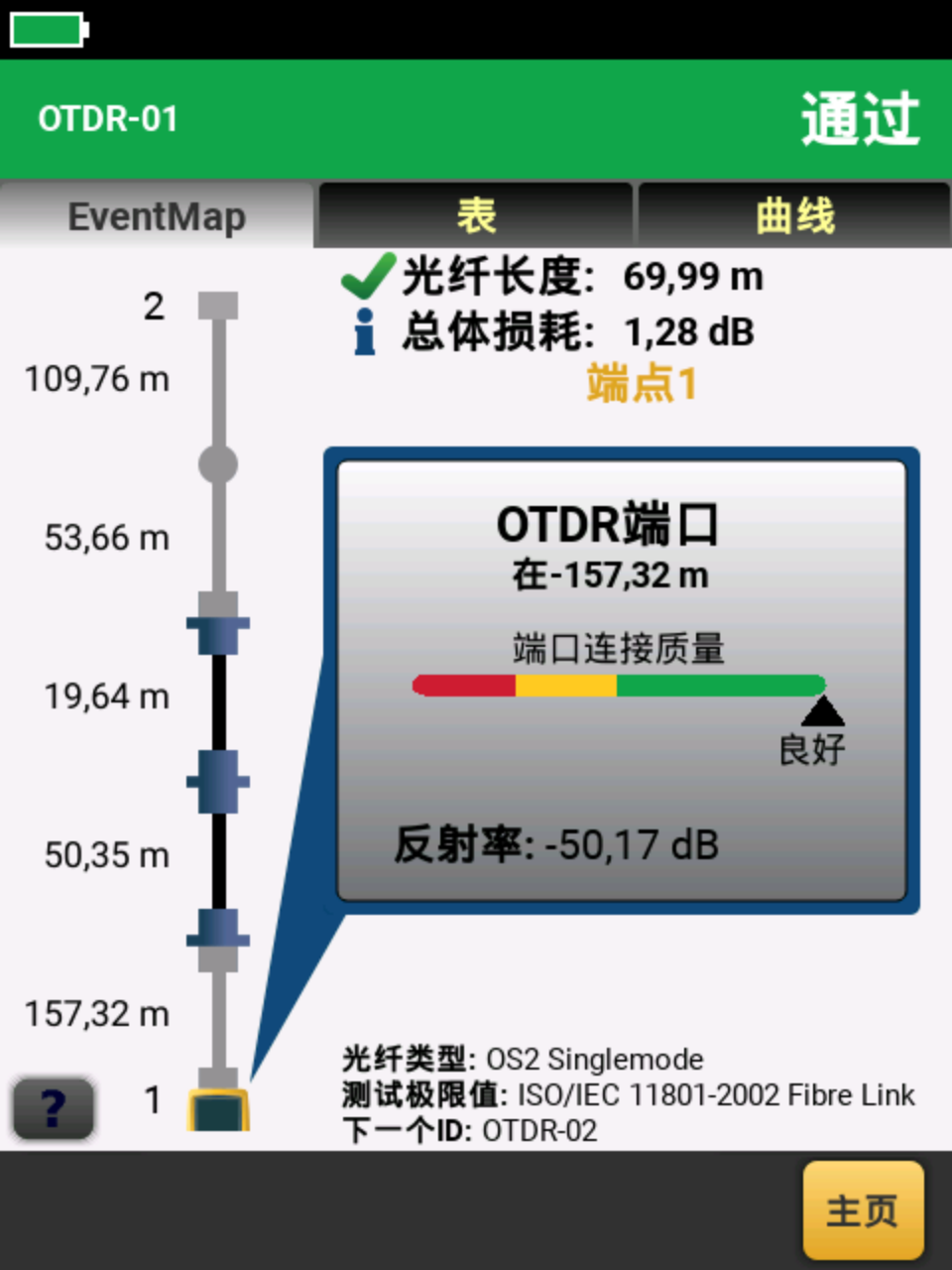Screen dimensions: 952x1270
Task: Switch to the 曲线 tab
Action: tap(794, 215)
